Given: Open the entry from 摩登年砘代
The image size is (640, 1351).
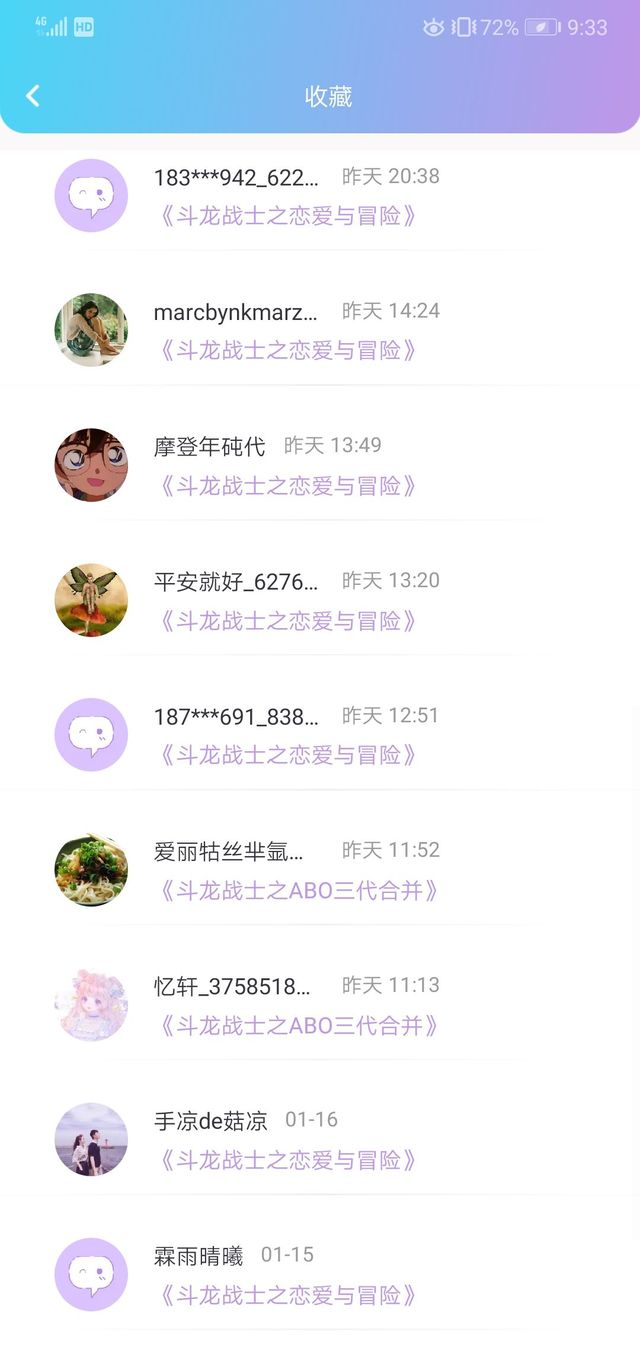Looking at the screenshot, I should click(x=320, y=465).
